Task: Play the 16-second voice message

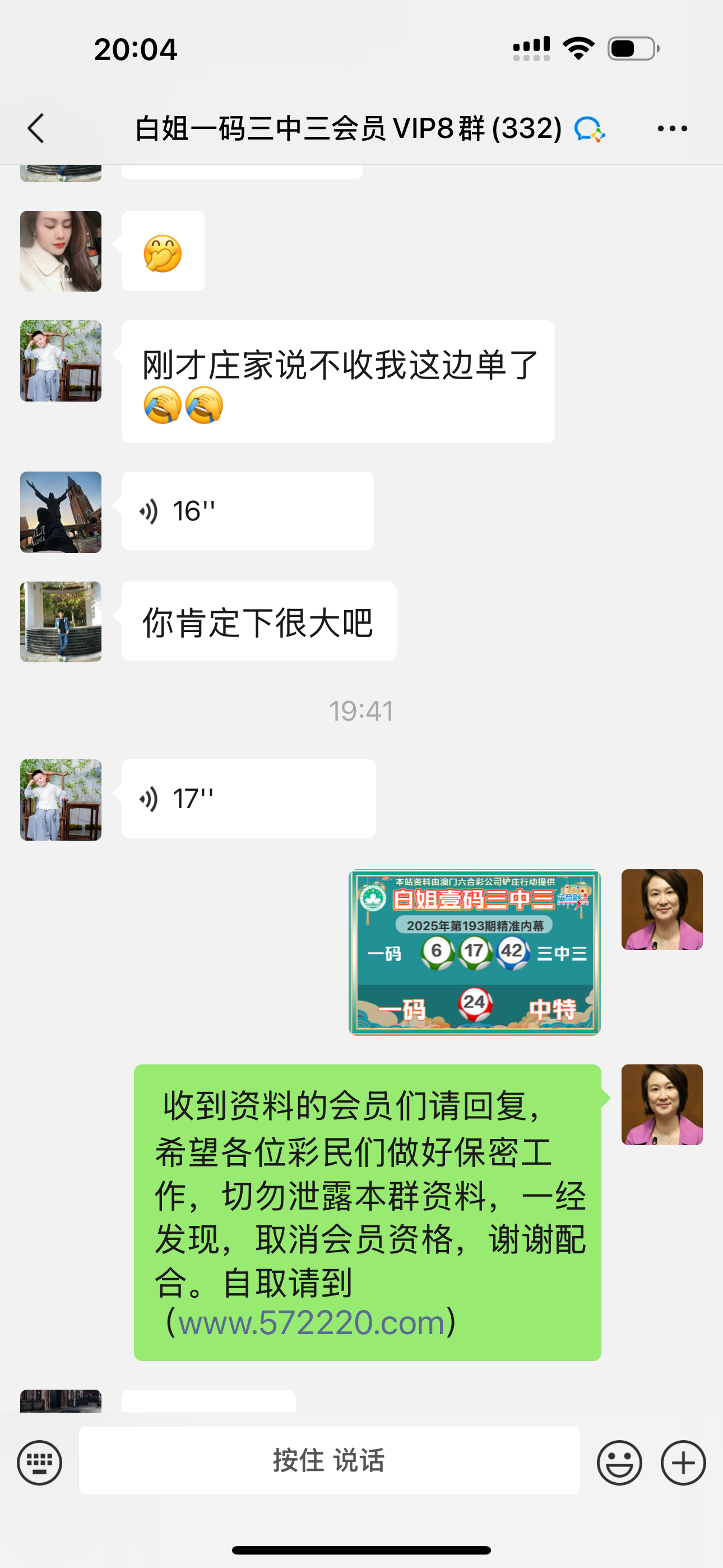Action: pyautogui.click(x=247, y=511)
